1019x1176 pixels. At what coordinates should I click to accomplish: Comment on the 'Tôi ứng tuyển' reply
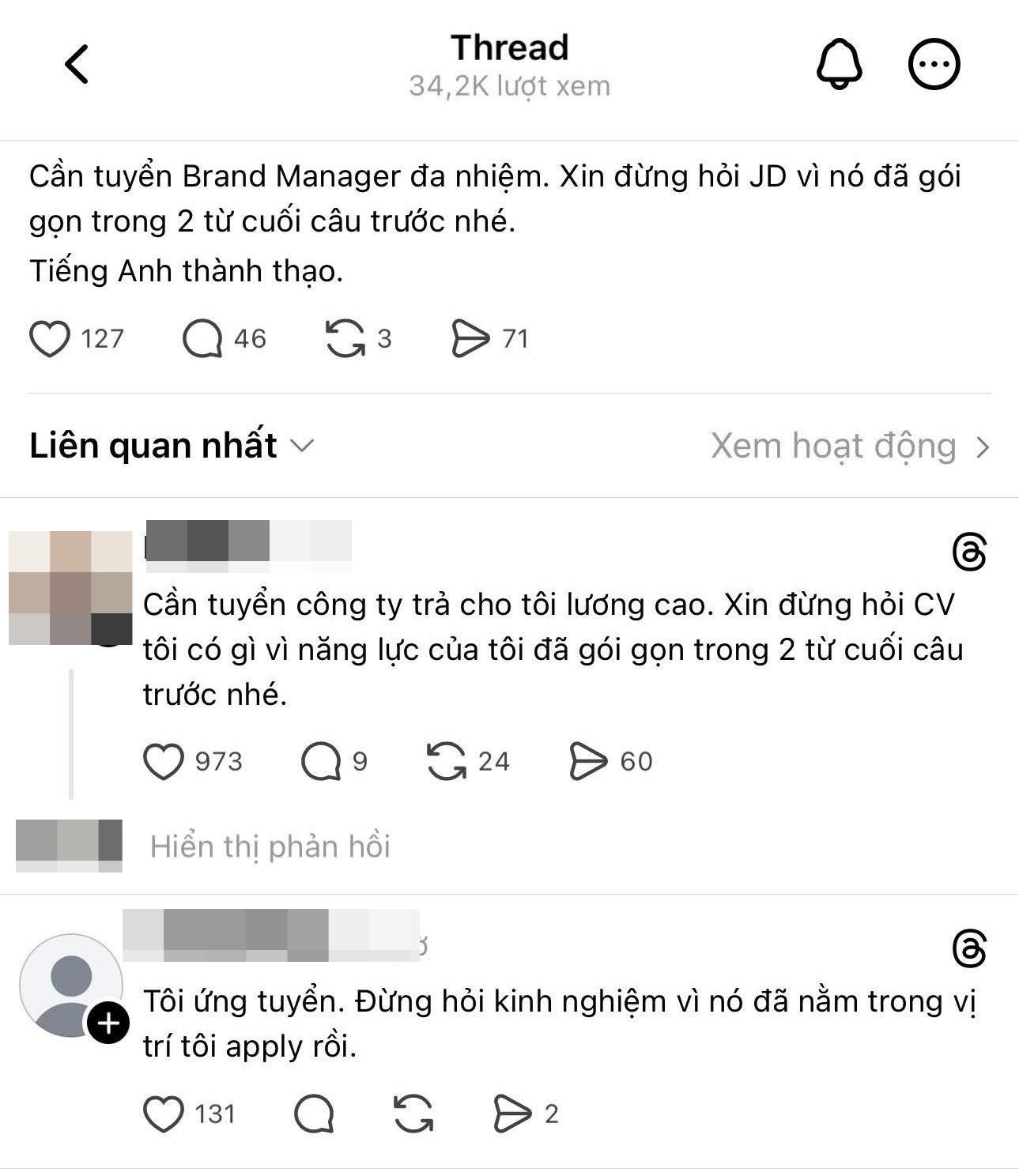[314, 1114]
